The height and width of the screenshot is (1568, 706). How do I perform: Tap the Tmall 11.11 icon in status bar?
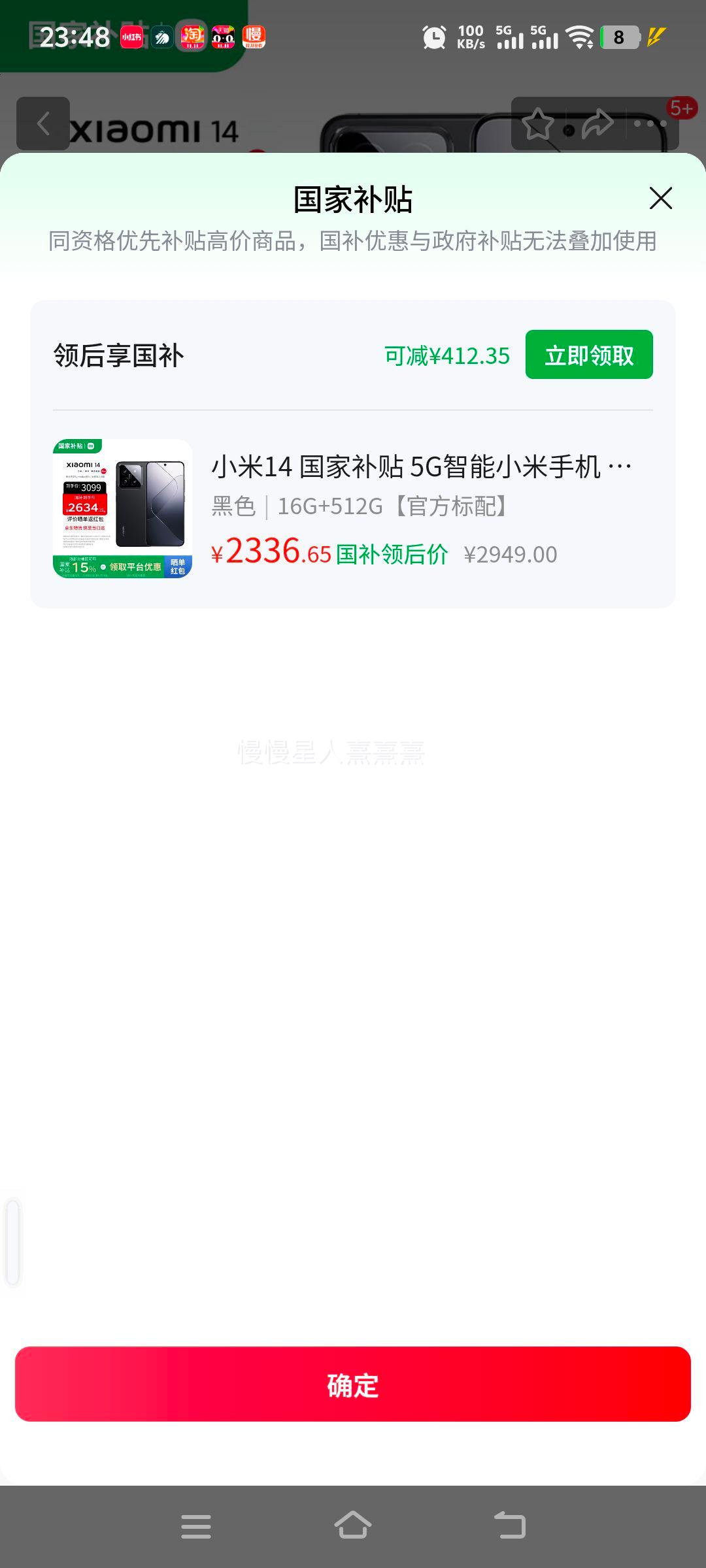coord(223,37)
